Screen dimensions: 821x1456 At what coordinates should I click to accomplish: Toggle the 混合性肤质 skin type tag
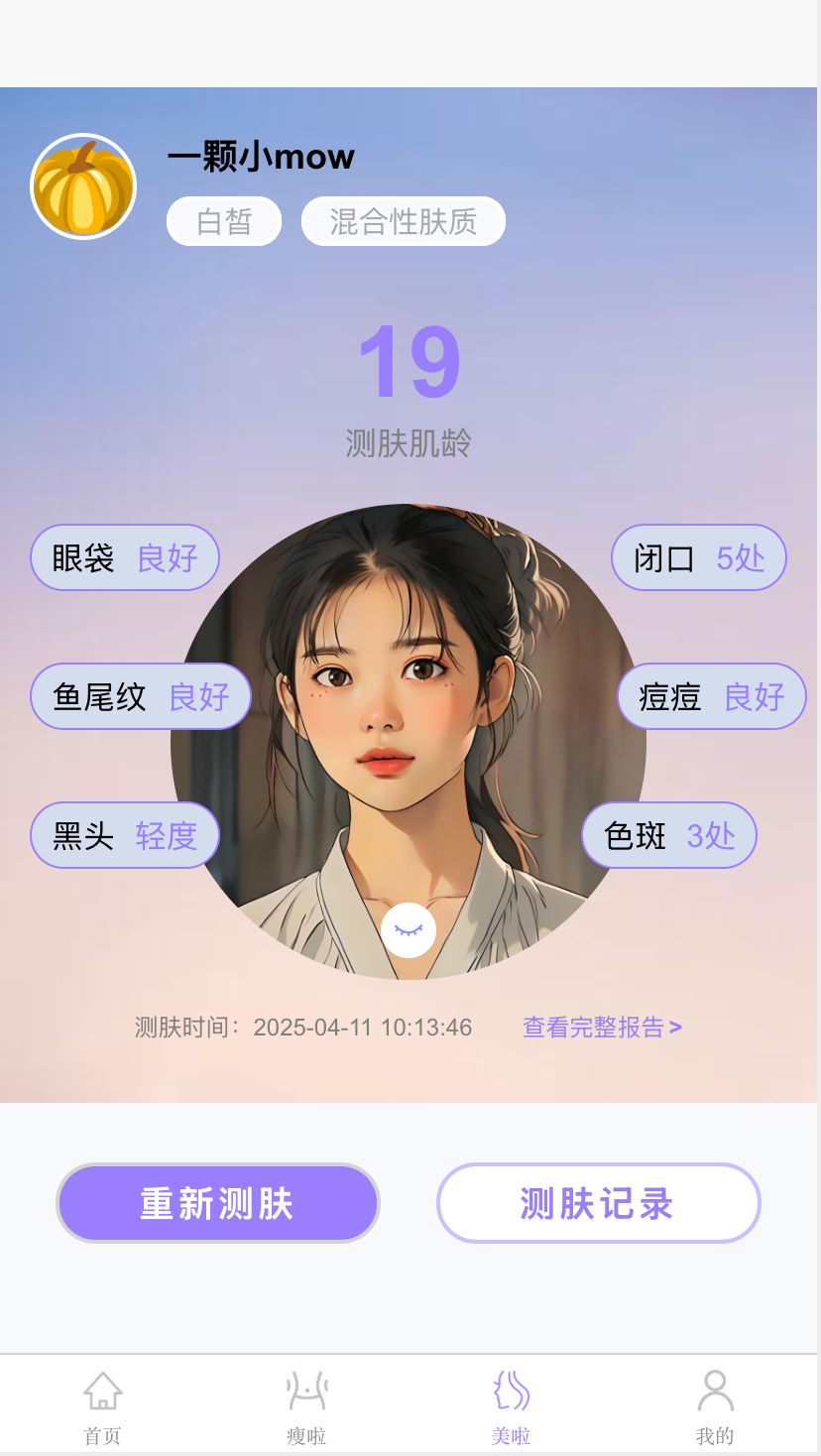(x=403, y=220)
